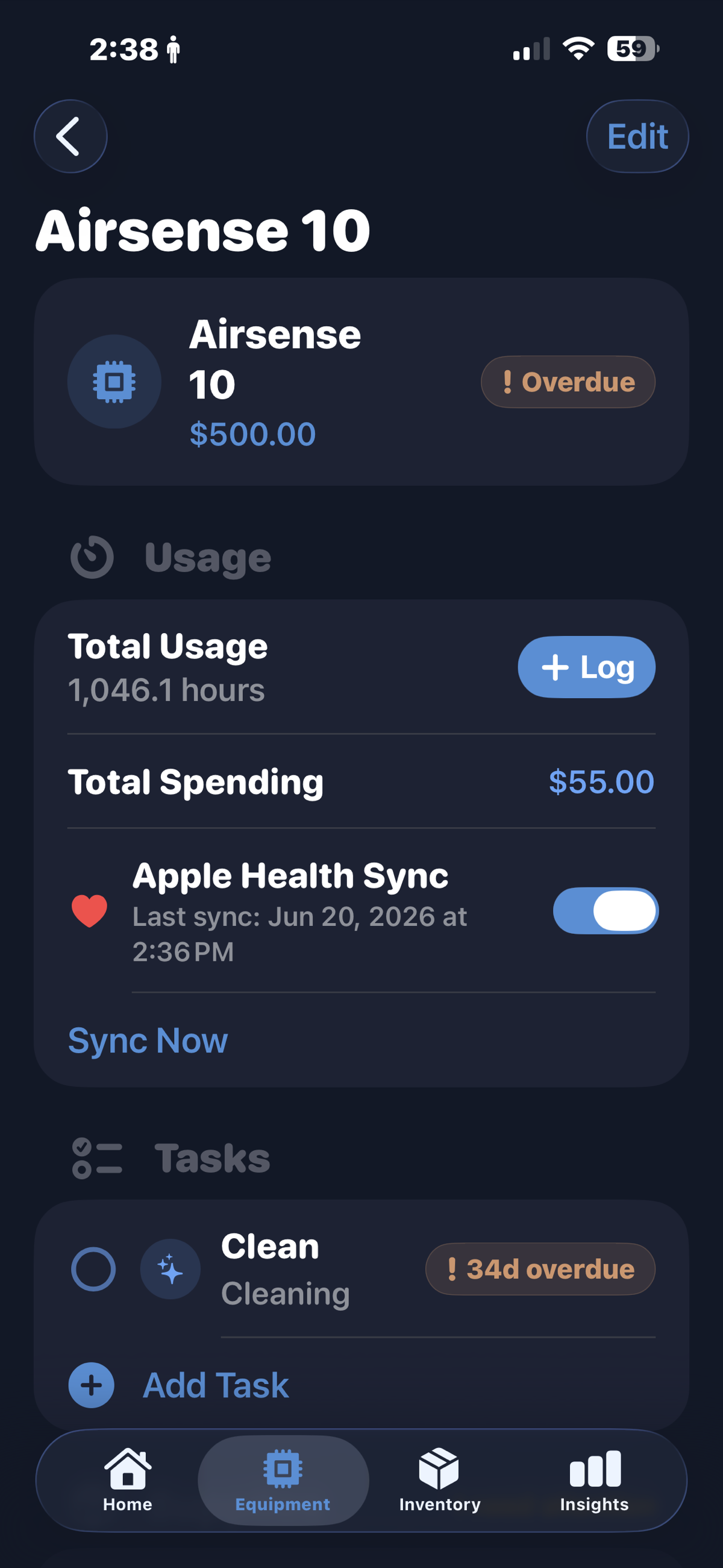Add a new task
This screenshot has height=1568, width=723.
[x=179, y=1385]
